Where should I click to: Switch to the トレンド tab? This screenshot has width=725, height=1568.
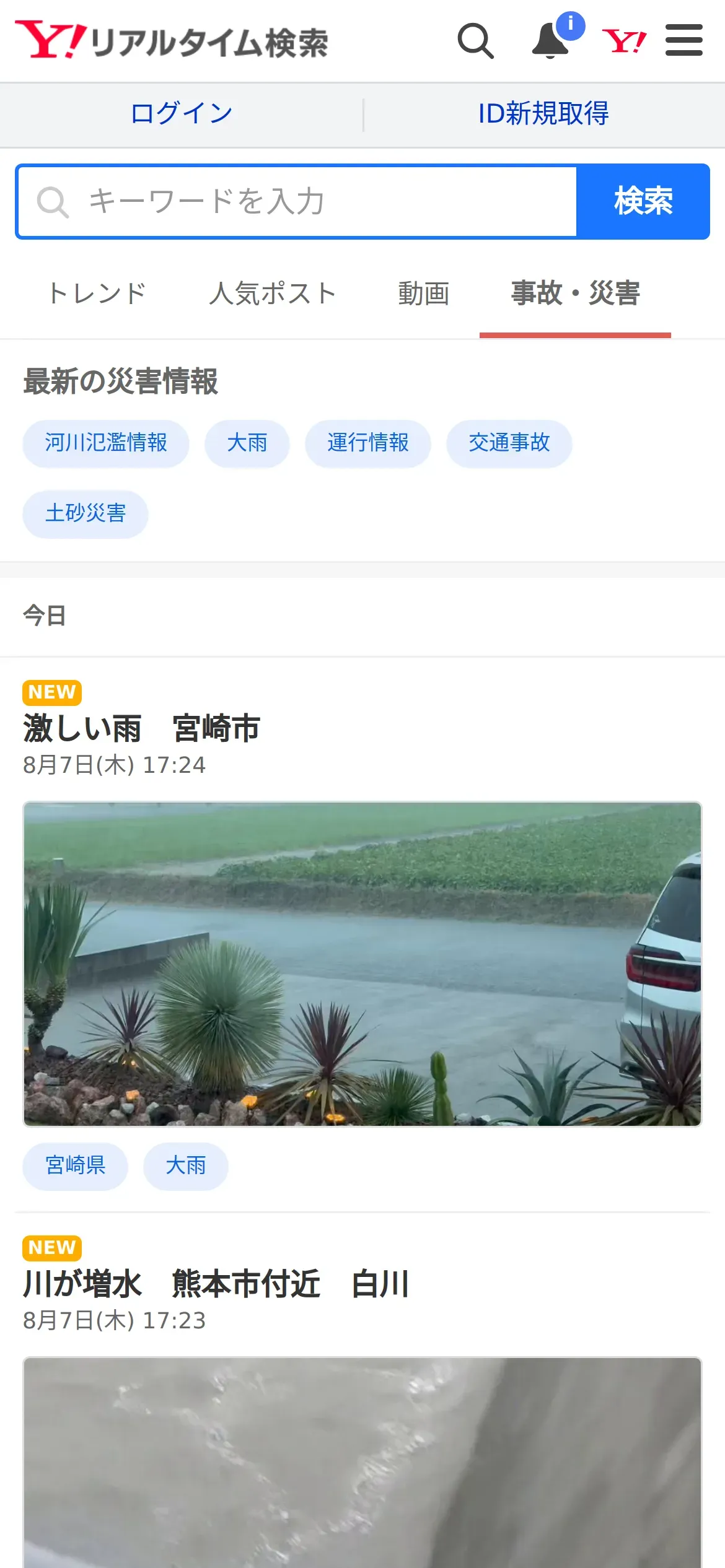[97, 294]
